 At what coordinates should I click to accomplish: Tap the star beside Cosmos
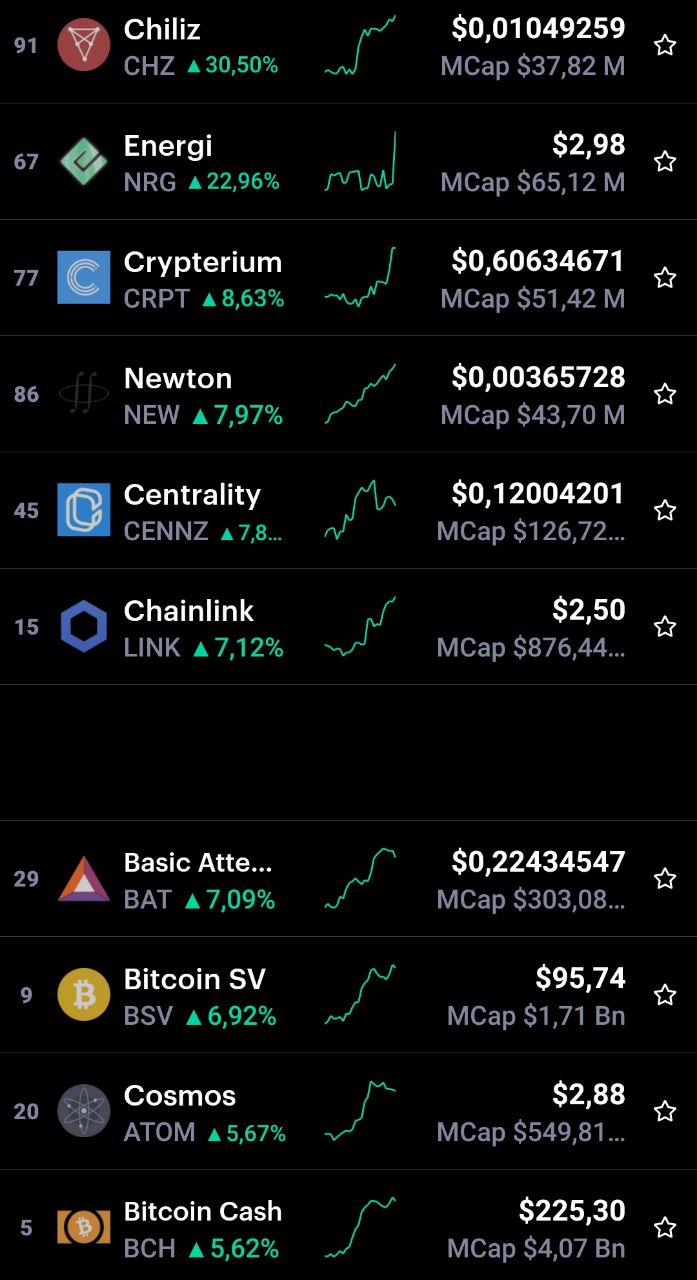tap(665, 1111)
